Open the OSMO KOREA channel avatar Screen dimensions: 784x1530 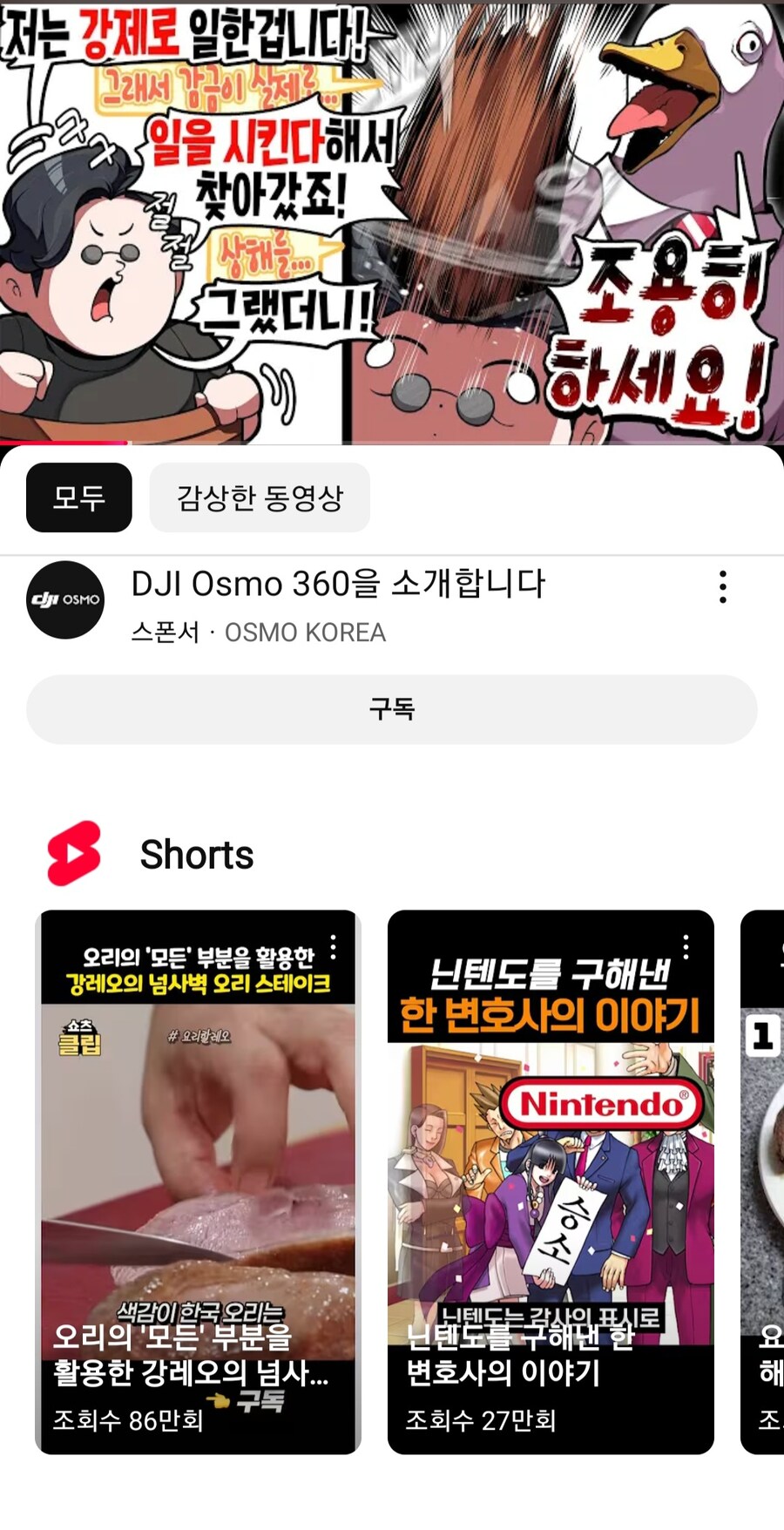tap(65, 599)
